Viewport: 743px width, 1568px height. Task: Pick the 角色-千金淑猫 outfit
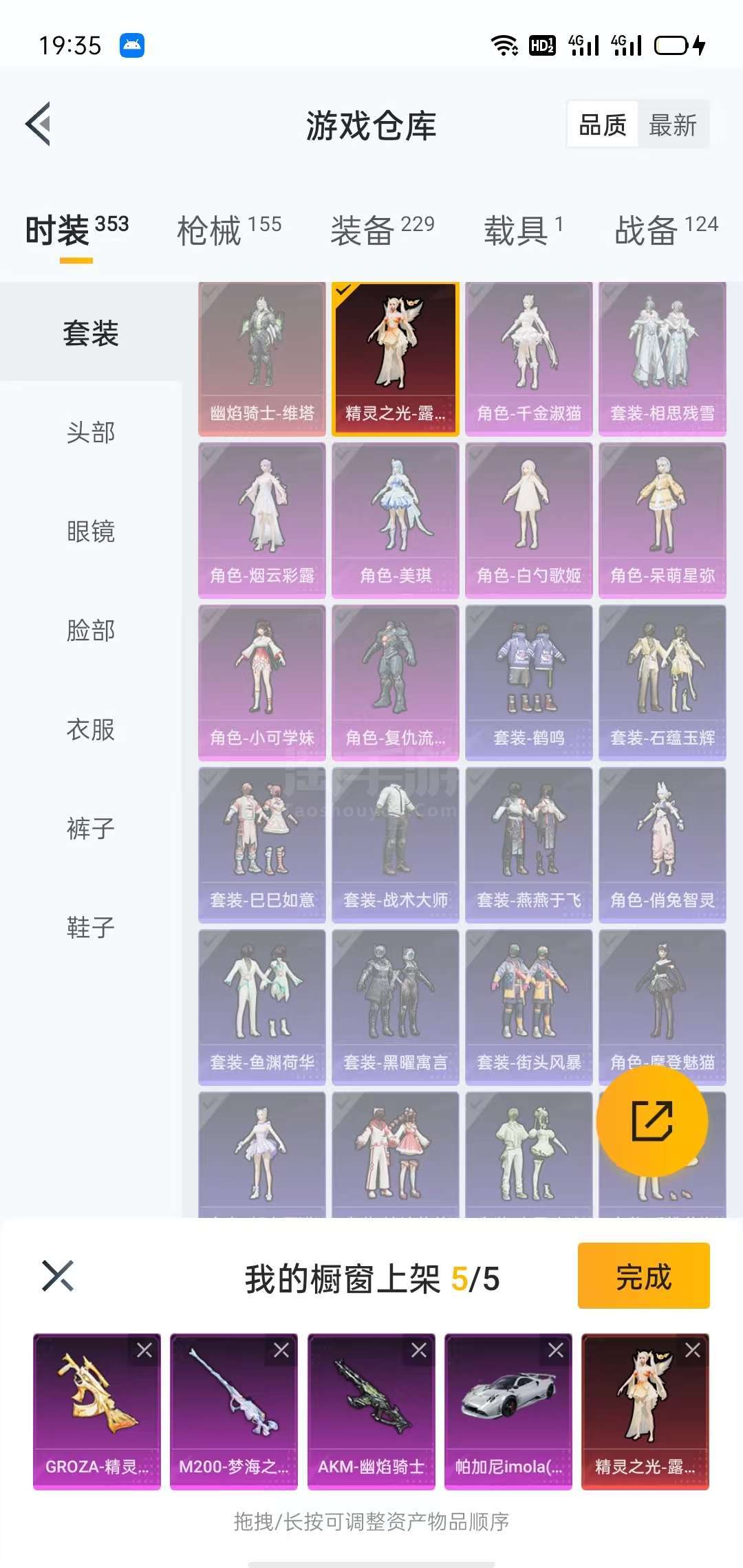click(x=529, y=359)
